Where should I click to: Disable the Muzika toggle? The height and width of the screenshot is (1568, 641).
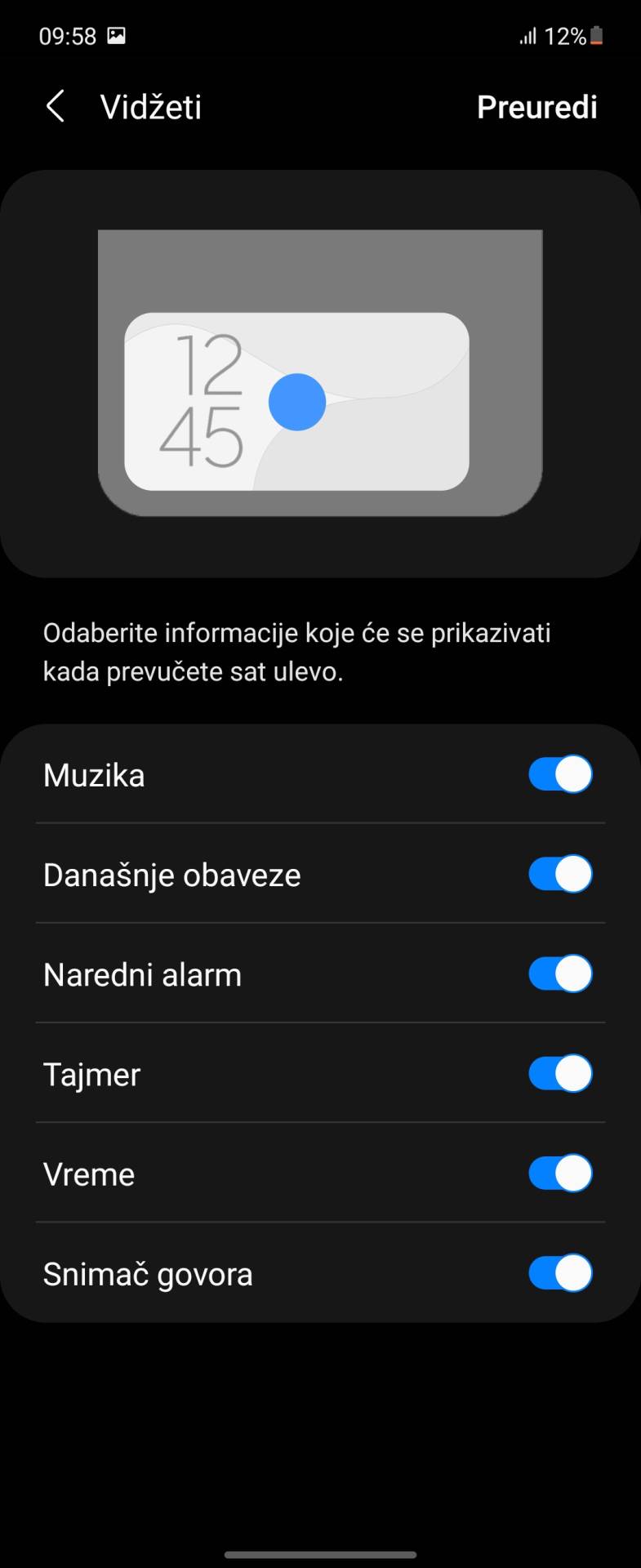[559, 774]
